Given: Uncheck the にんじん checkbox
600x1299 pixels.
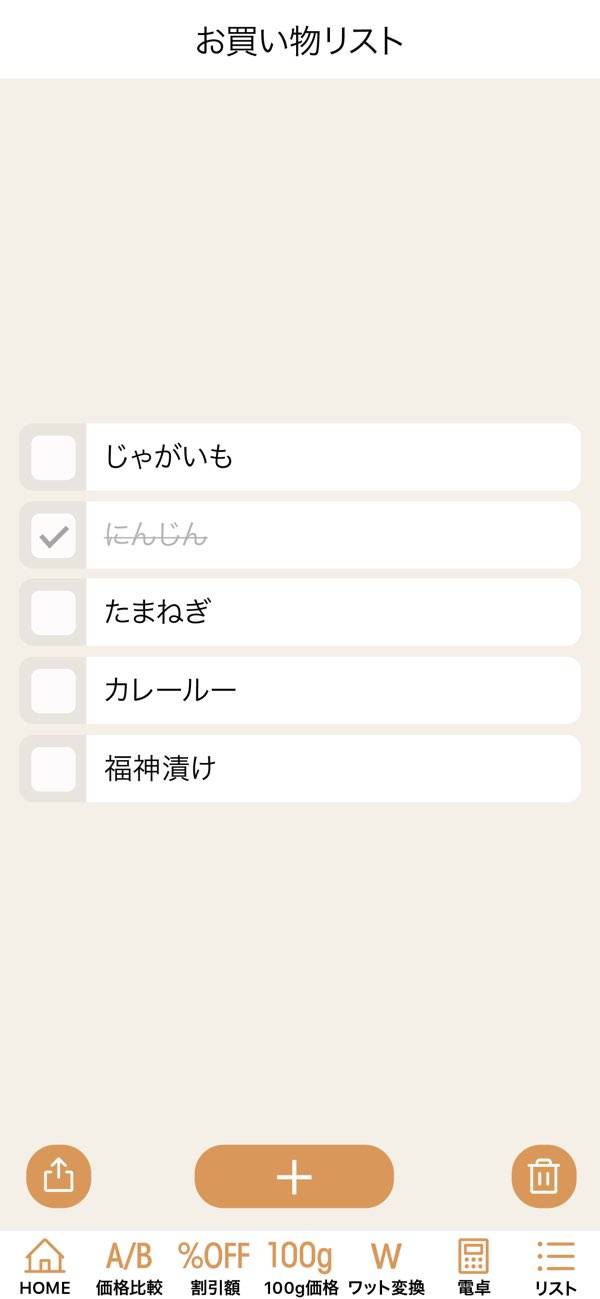Looking at the screenshot, I should click(53, 536).
